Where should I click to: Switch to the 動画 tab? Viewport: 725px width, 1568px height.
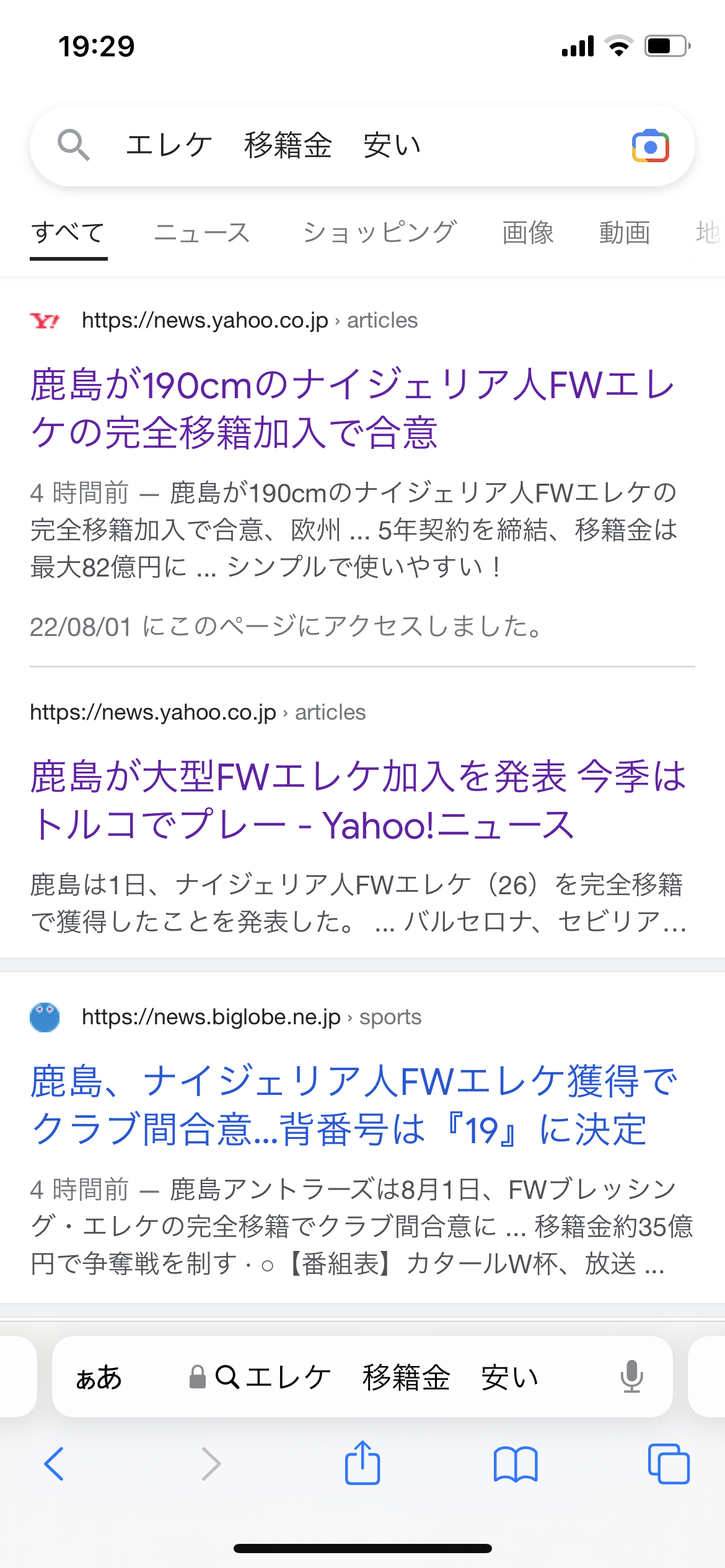pyautogui.click(x=624, y=233)
